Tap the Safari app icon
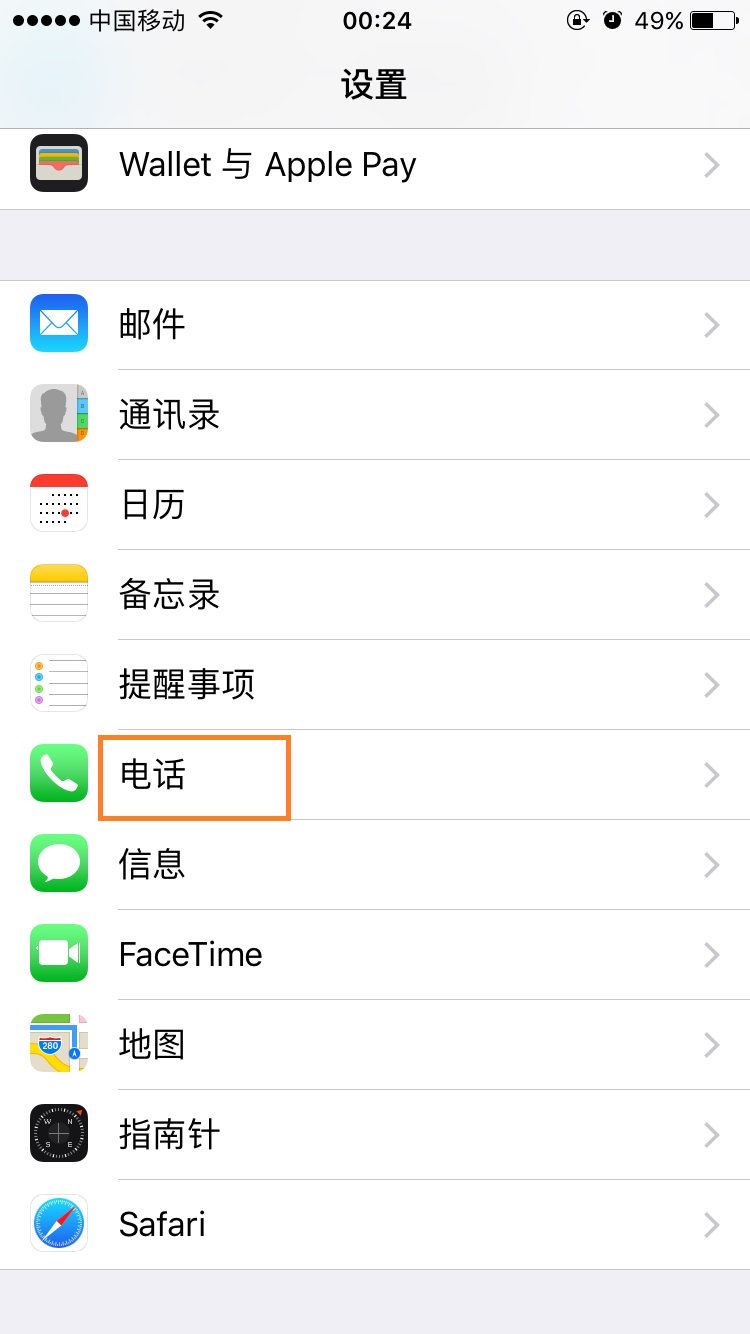The height and width of the screenshot is (1334, 750). click(x=58, y=1223)
